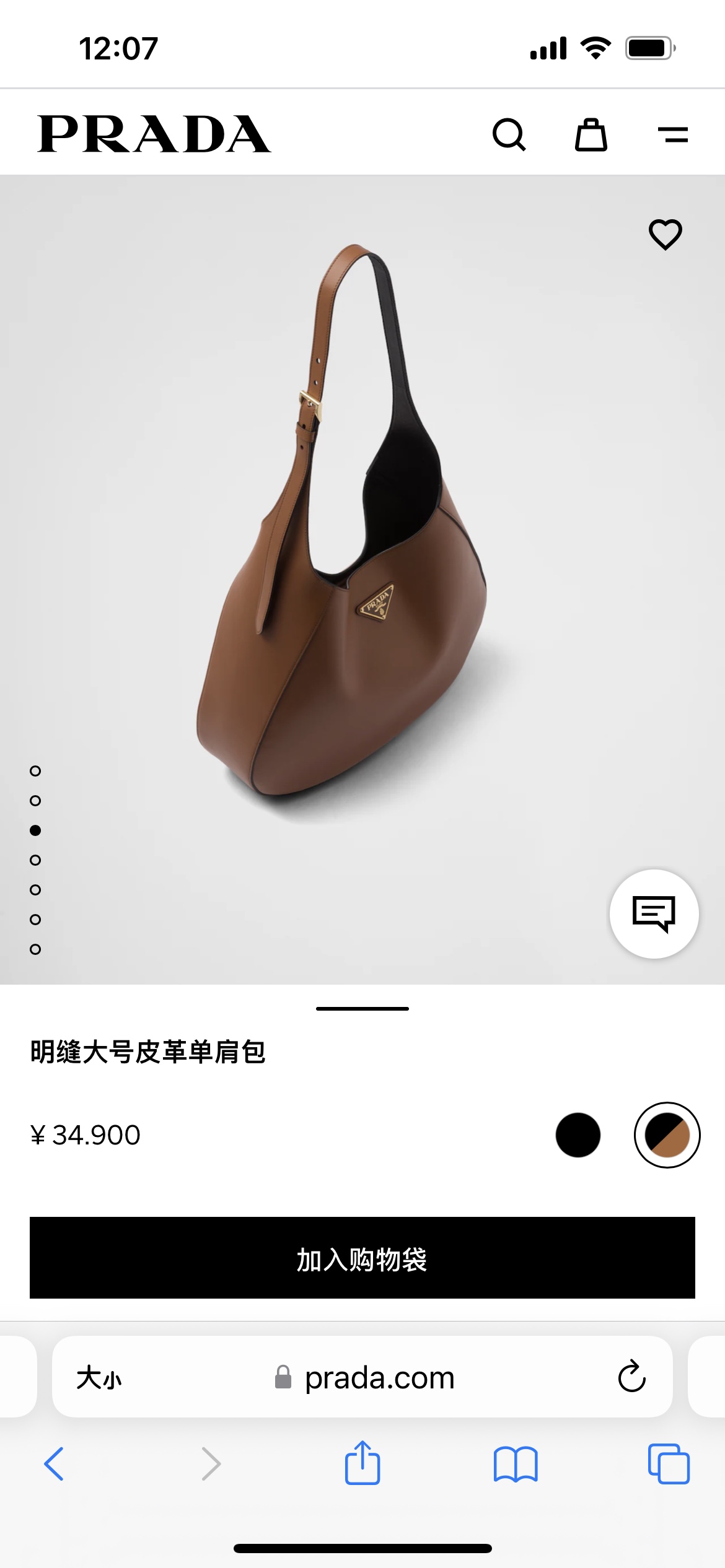
Task: Open the search magnifier icon
Action: tap(509, 134)
